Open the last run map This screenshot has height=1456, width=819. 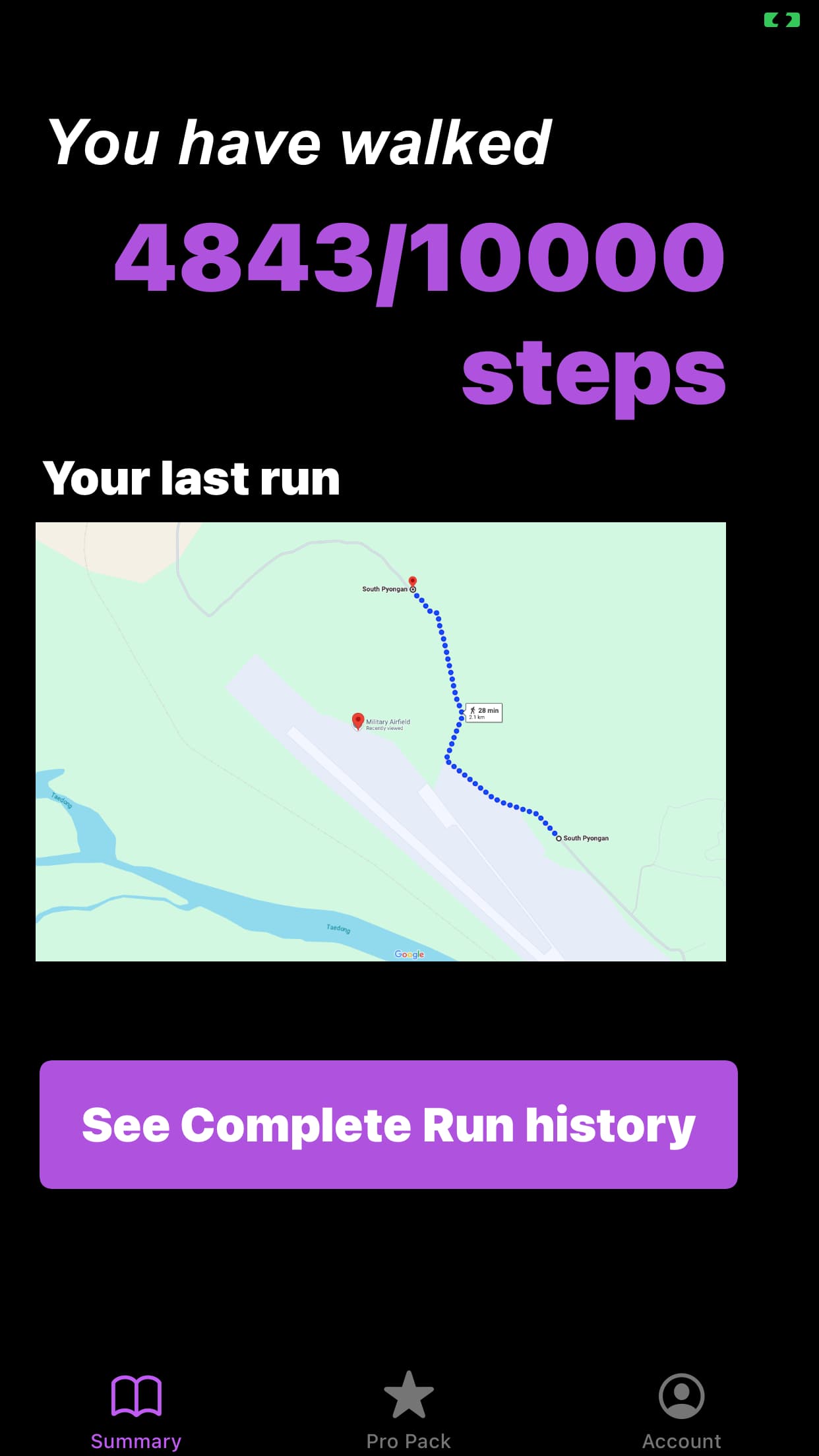click(x=380, y=741)
